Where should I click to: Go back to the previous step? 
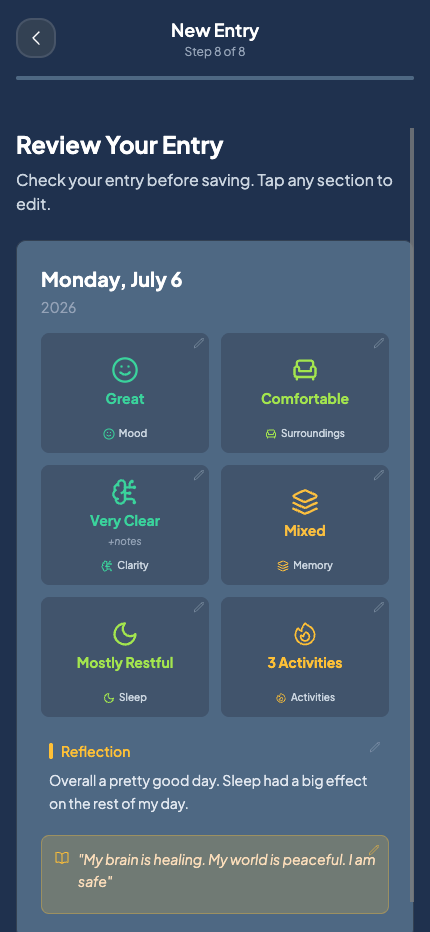pyautogui.click(x=36, y=38)
